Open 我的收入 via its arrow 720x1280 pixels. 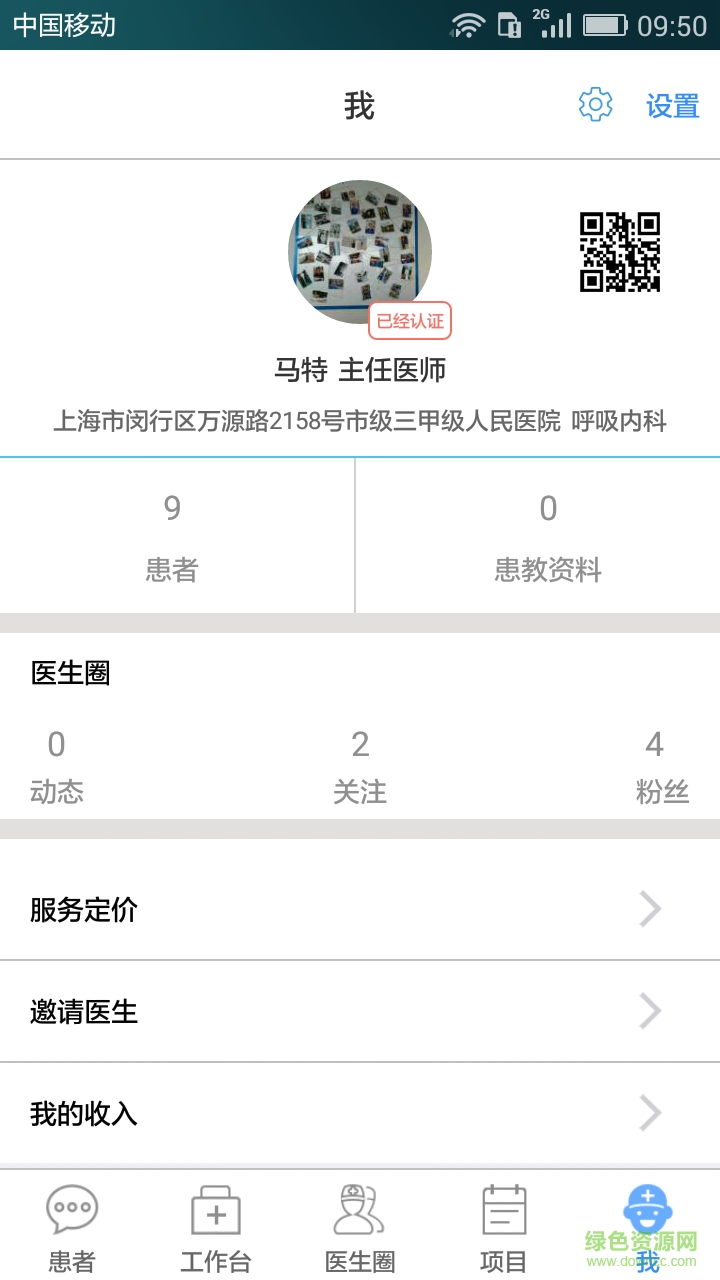[x=651, y=1114]
